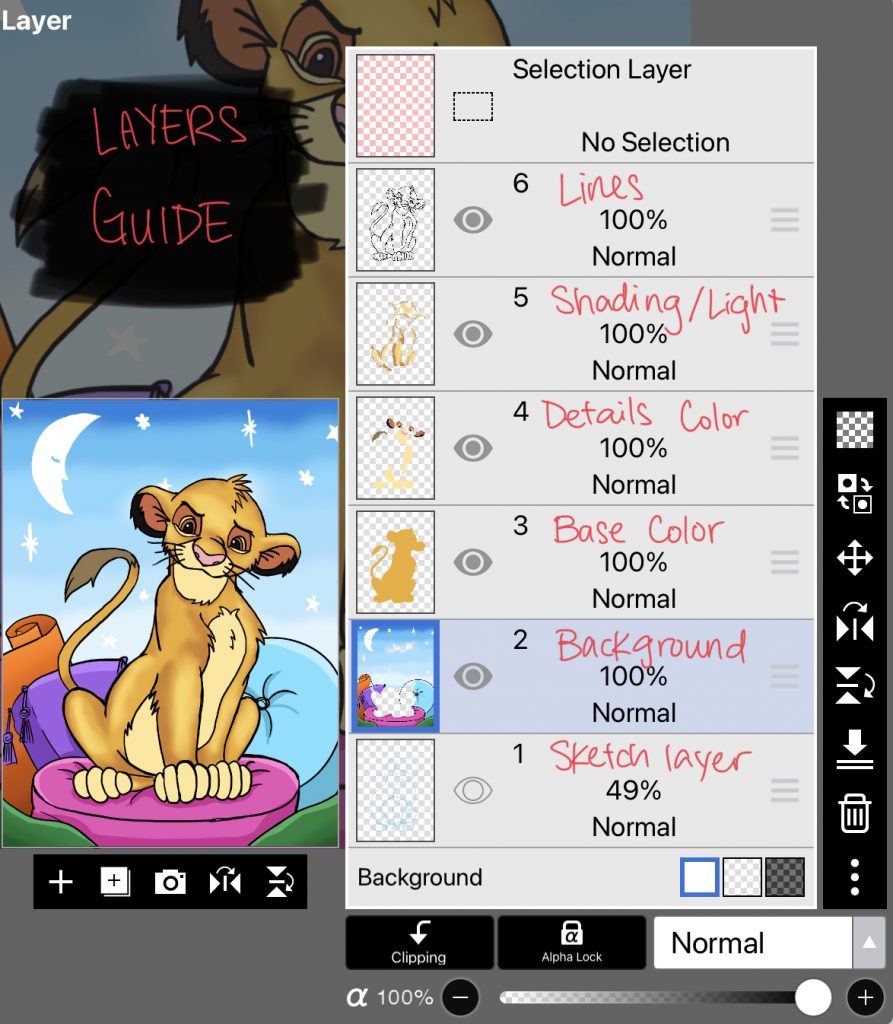Select layer 4 thumbnail
The image size is (893, 1024).
click(396, 448)
